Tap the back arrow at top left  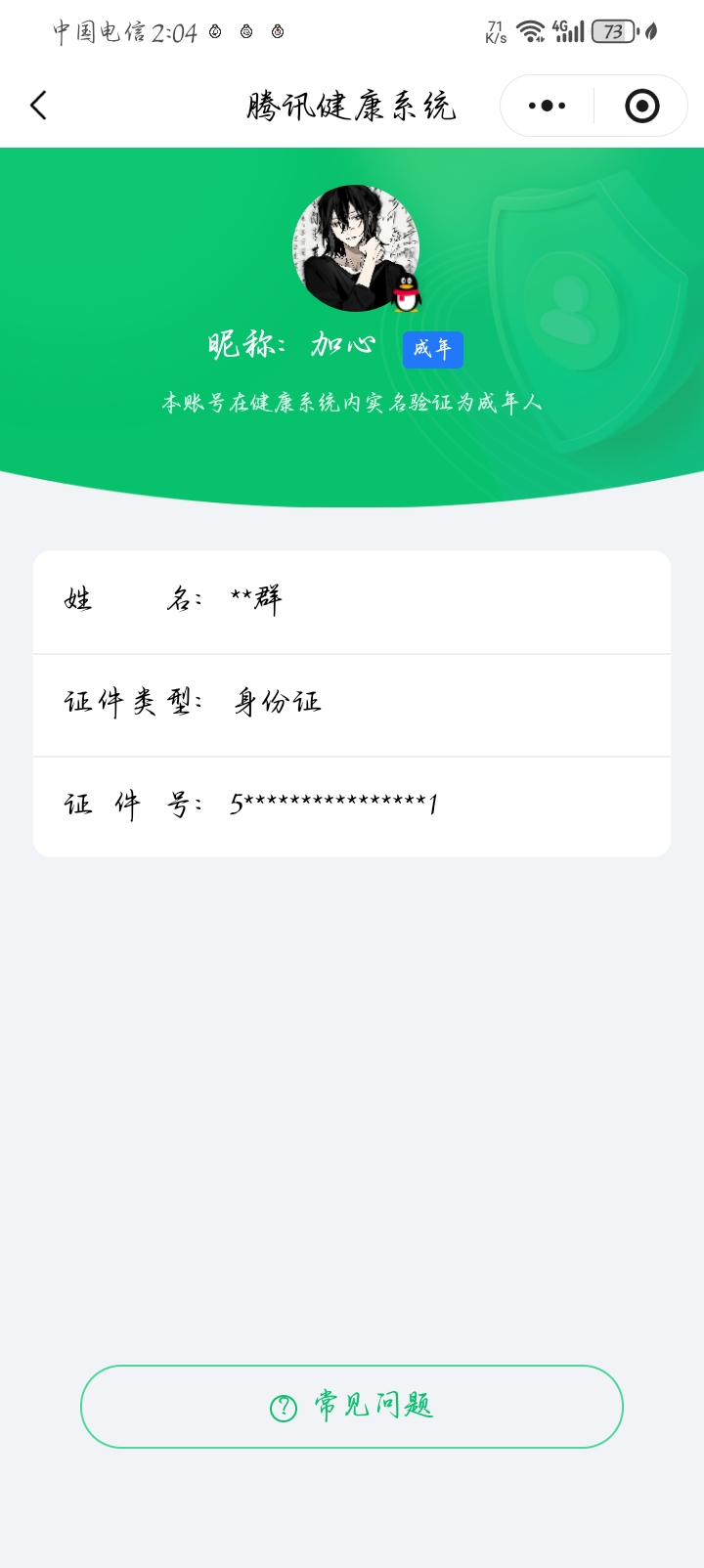38,105
